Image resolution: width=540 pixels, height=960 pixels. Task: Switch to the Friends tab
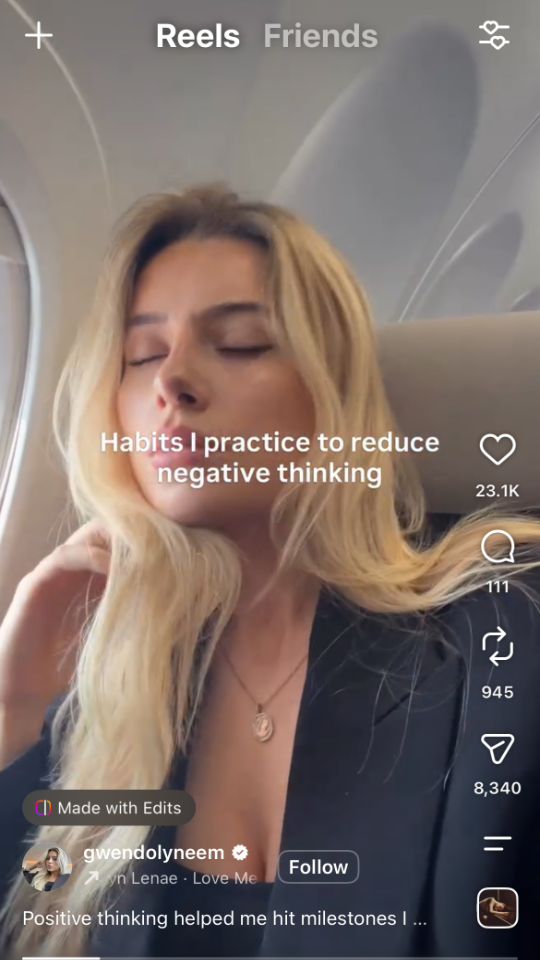click(320, 36)
